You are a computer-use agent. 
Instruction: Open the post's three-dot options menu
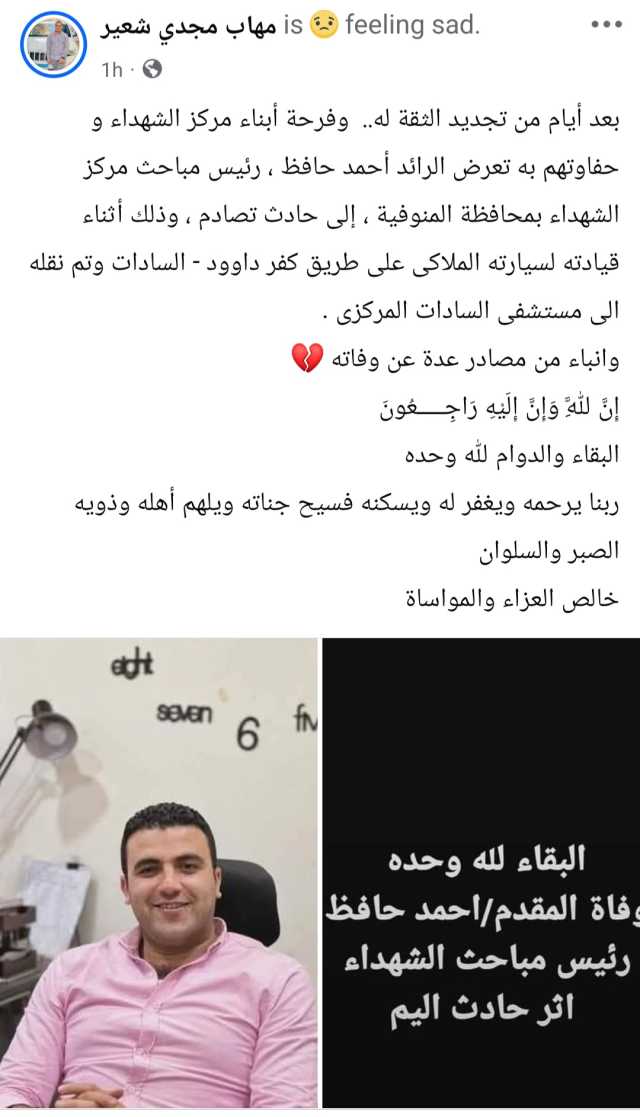pyautogui.click(x=607, y=25)
